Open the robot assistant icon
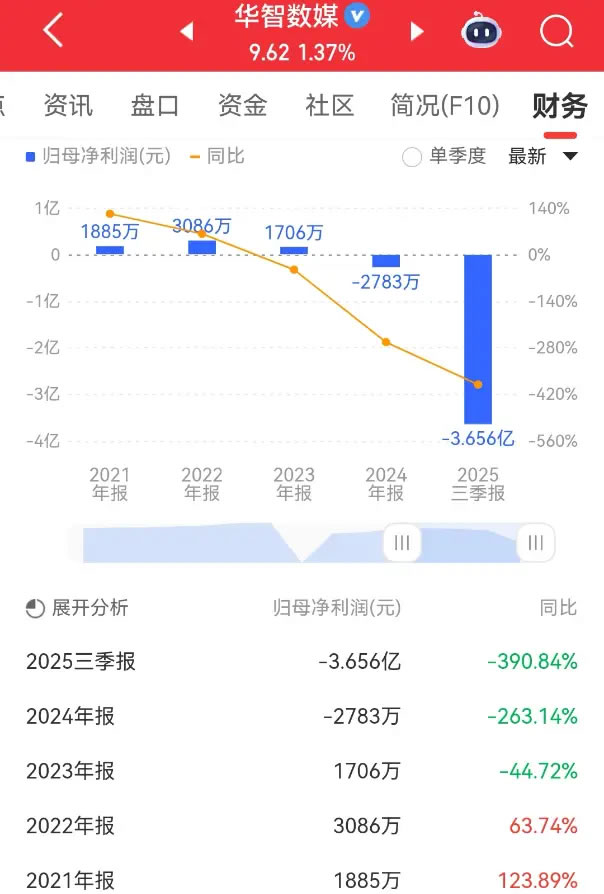The width and height of the screenshot is (604, 894). click(x=480, y=32)
